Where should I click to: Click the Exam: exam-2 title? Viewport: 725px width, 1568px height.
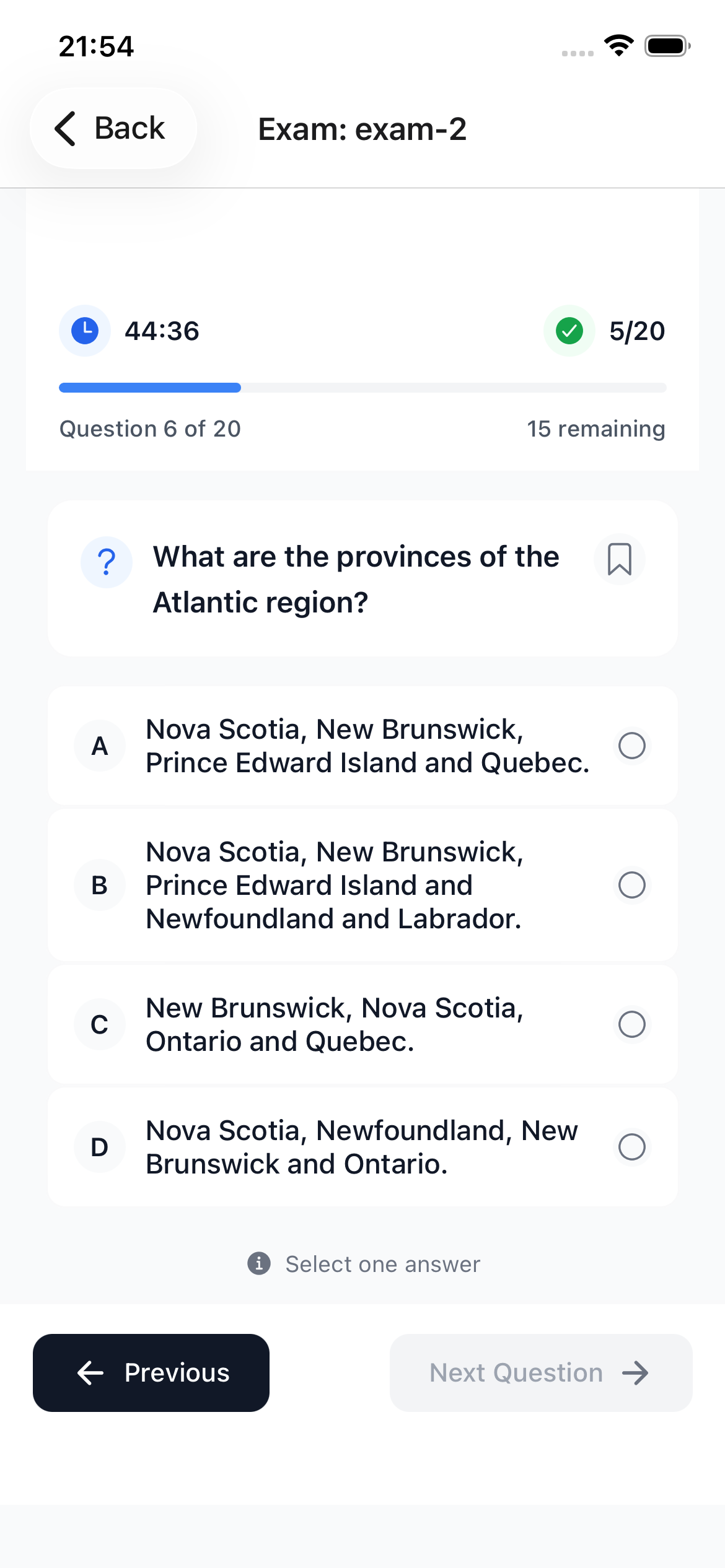(x=362, y=129)
